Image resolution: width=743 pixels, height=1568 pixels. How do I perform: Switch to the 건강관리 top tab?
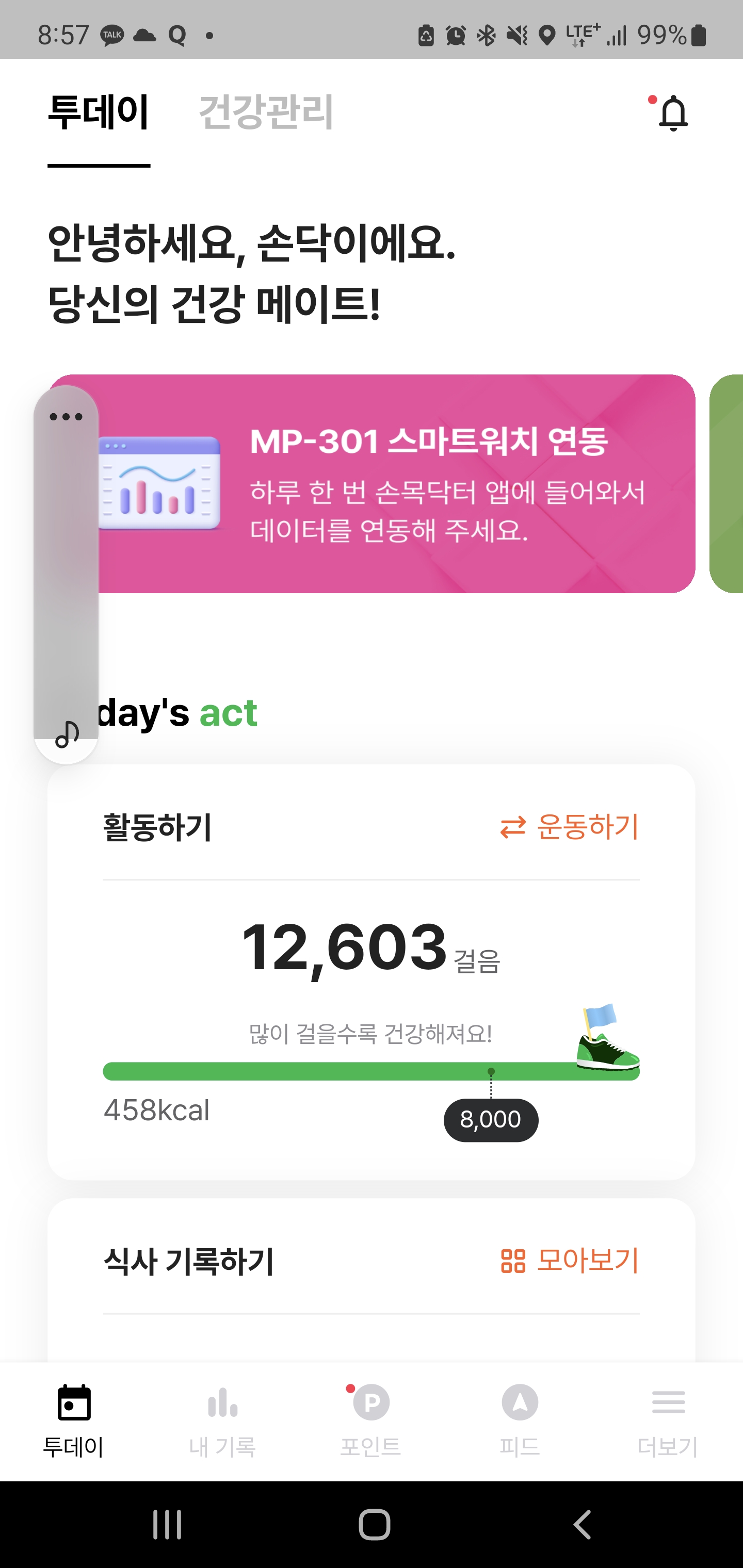point(266,112)
